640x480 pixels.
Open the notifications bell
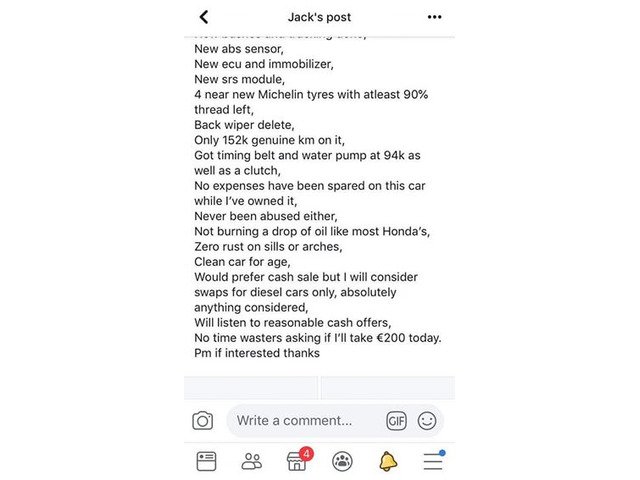pyautogui.click(x=388, y=462)
